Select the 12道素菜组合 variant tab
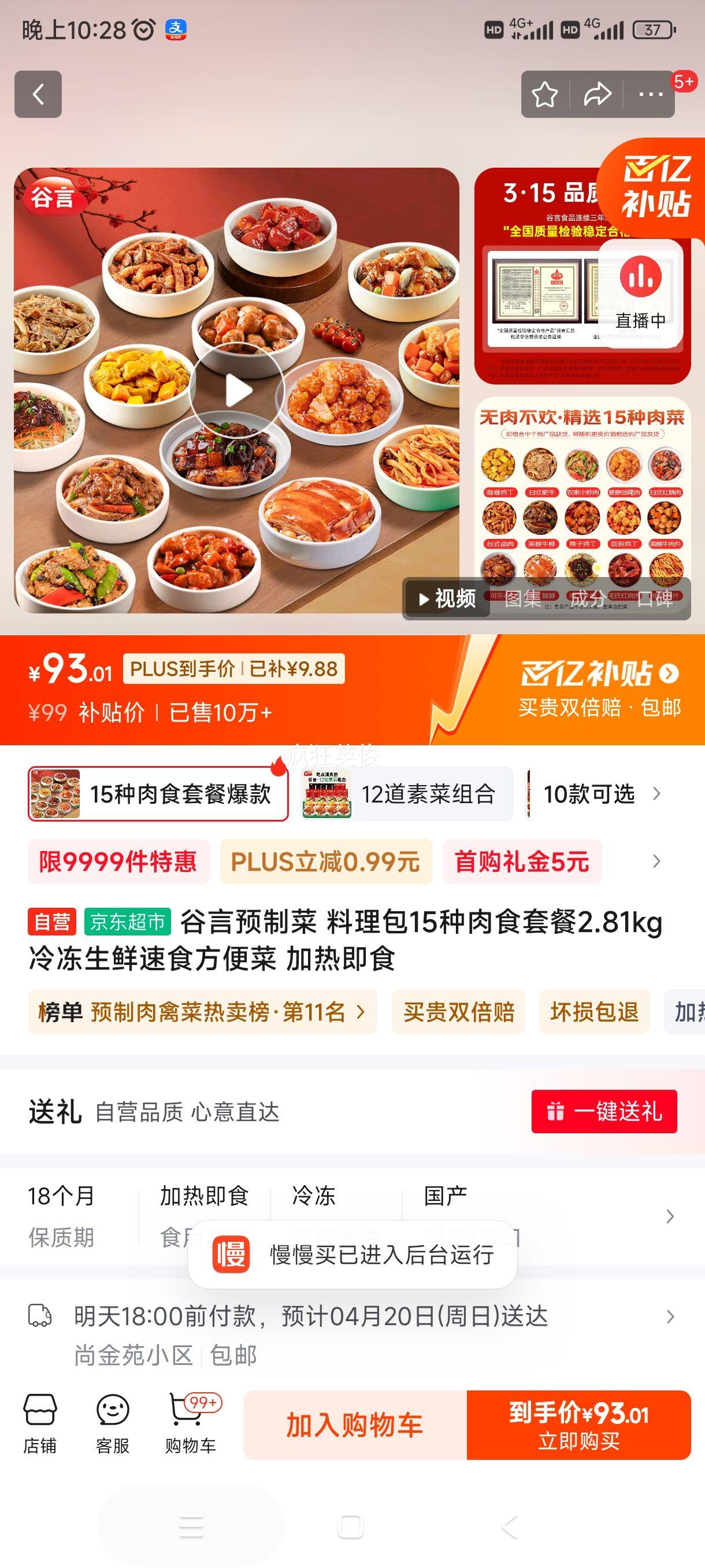The height and width of the screenshot is (1568, 705). coord(407,794)
